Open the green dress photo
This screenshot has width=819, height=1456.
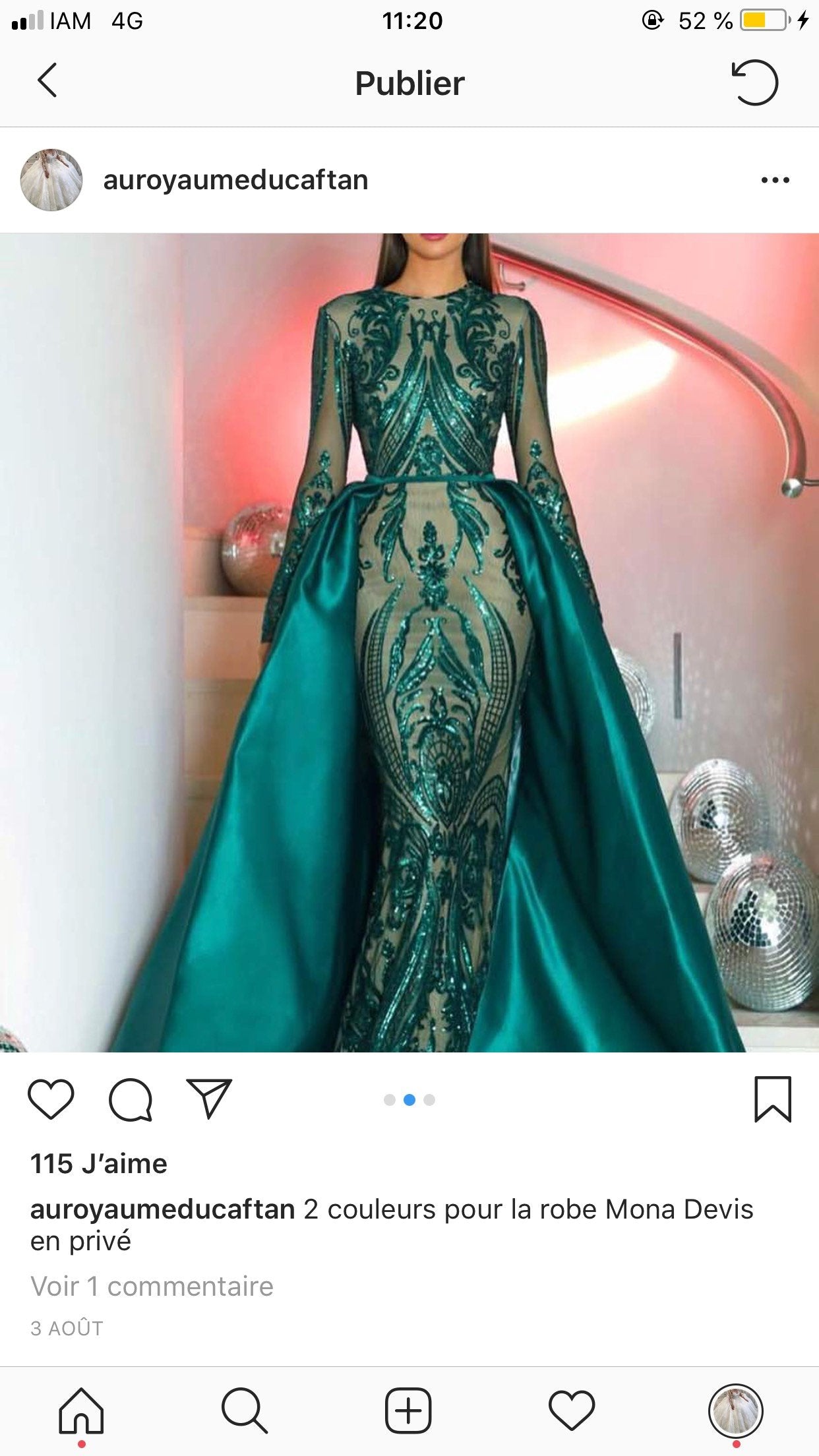tap(409, 643)
